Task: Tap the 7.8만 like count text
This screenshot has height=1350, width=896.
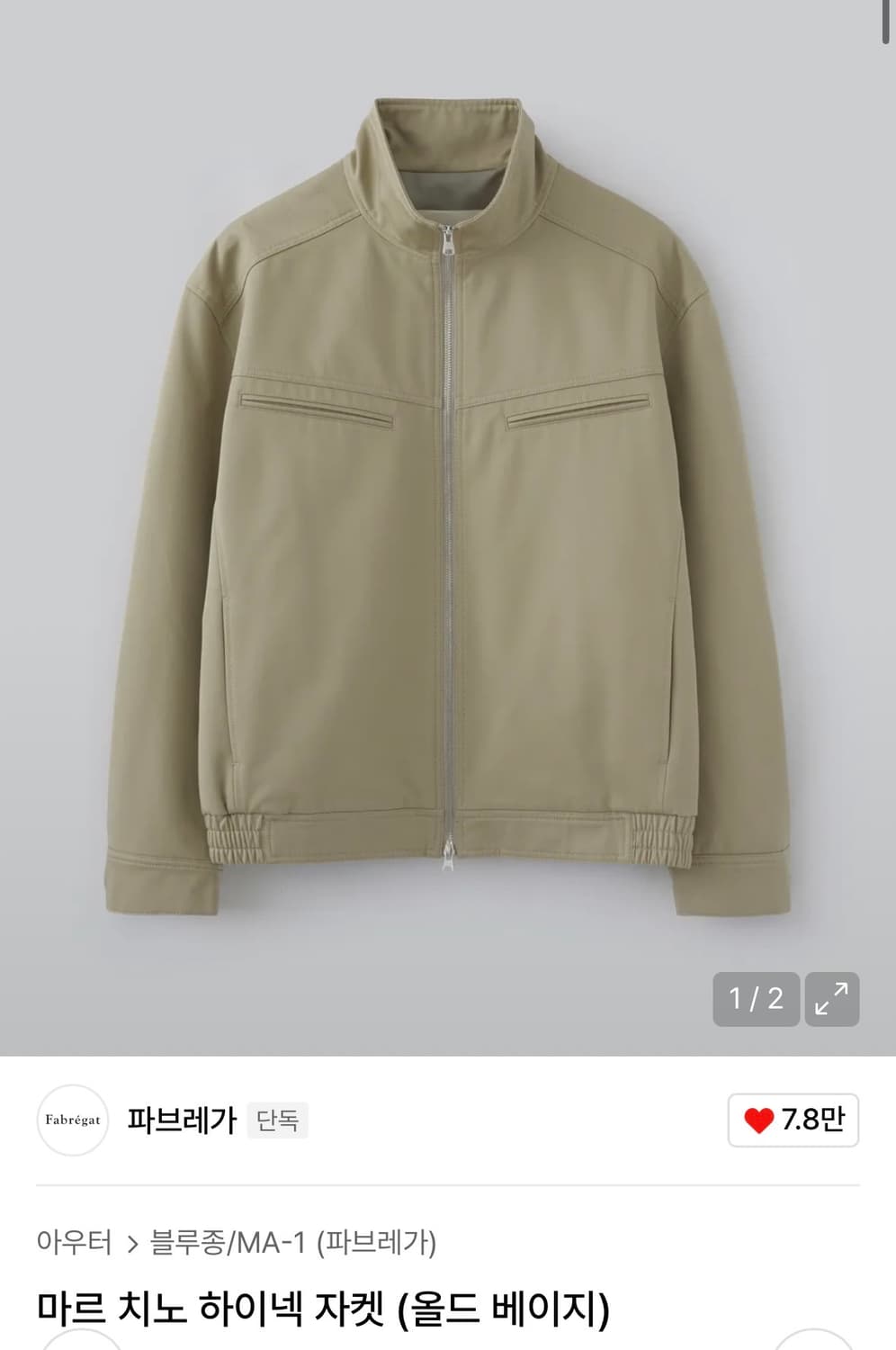Action: pyautogui.click(x=812, y=1119)
